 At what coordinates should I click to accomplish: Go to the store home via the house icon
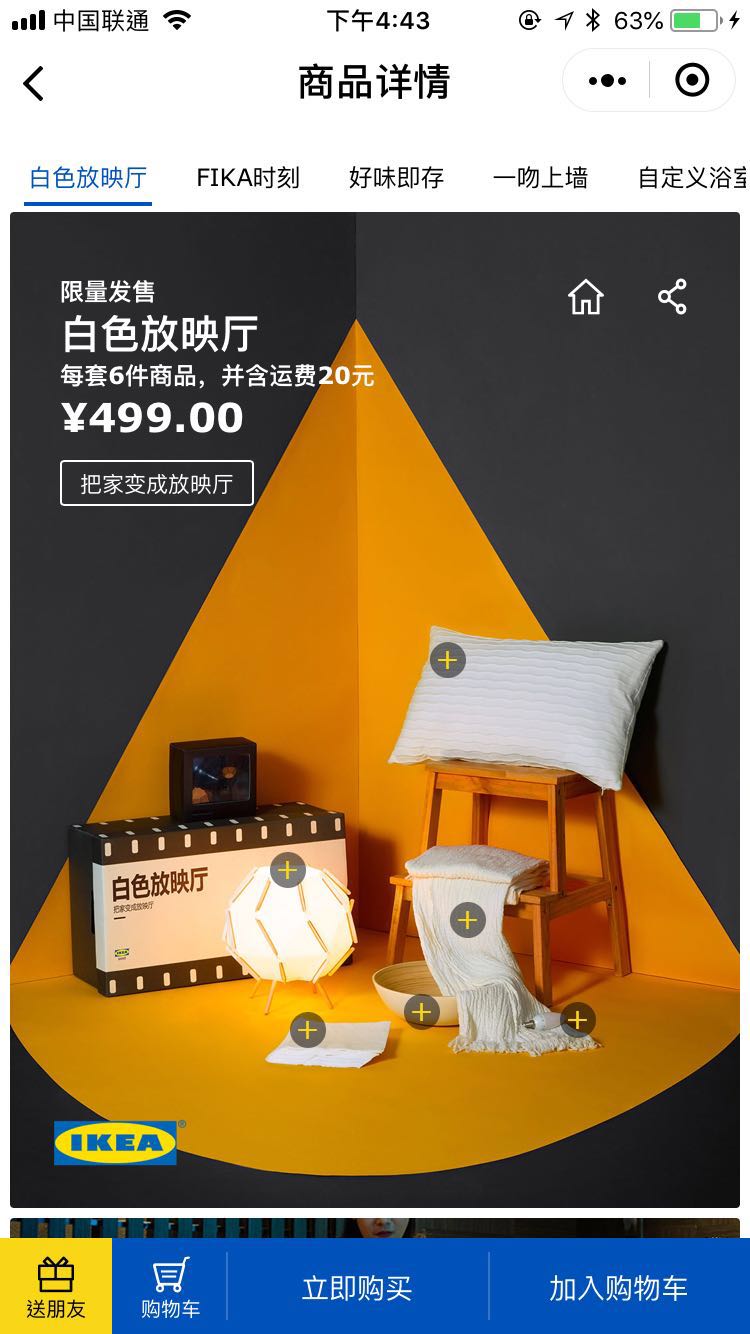[x=586, y=297]
